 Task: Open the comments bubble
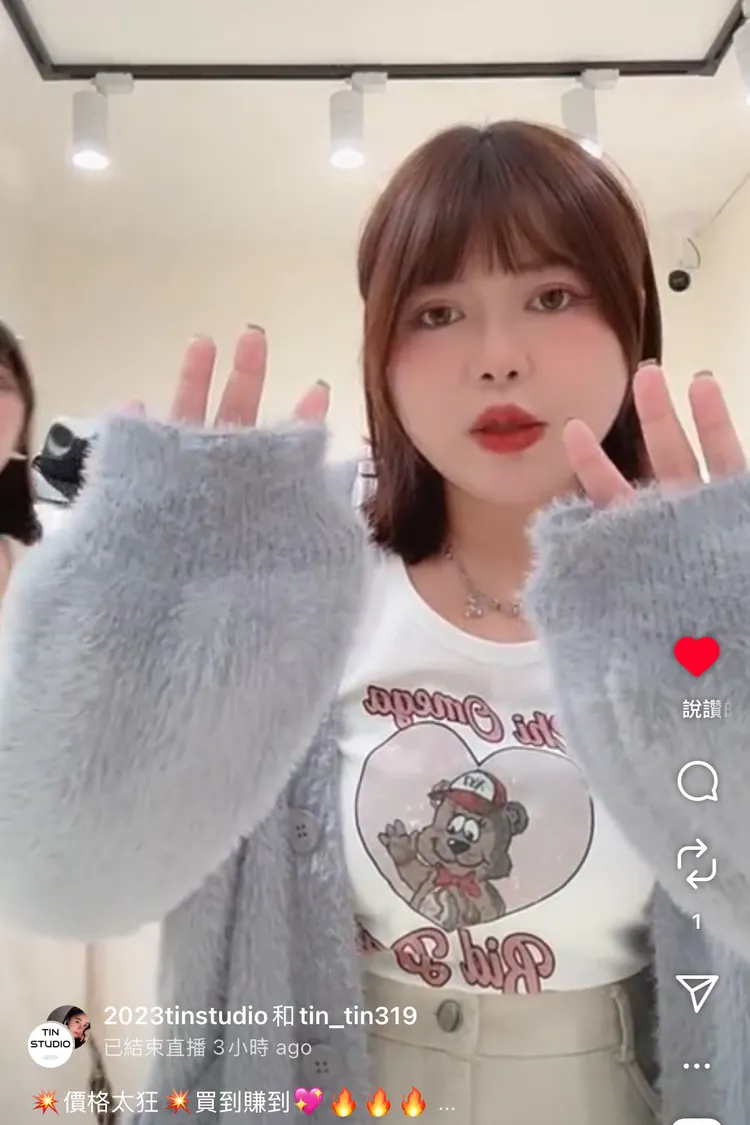pyautogui.click(x=697, y=781)
